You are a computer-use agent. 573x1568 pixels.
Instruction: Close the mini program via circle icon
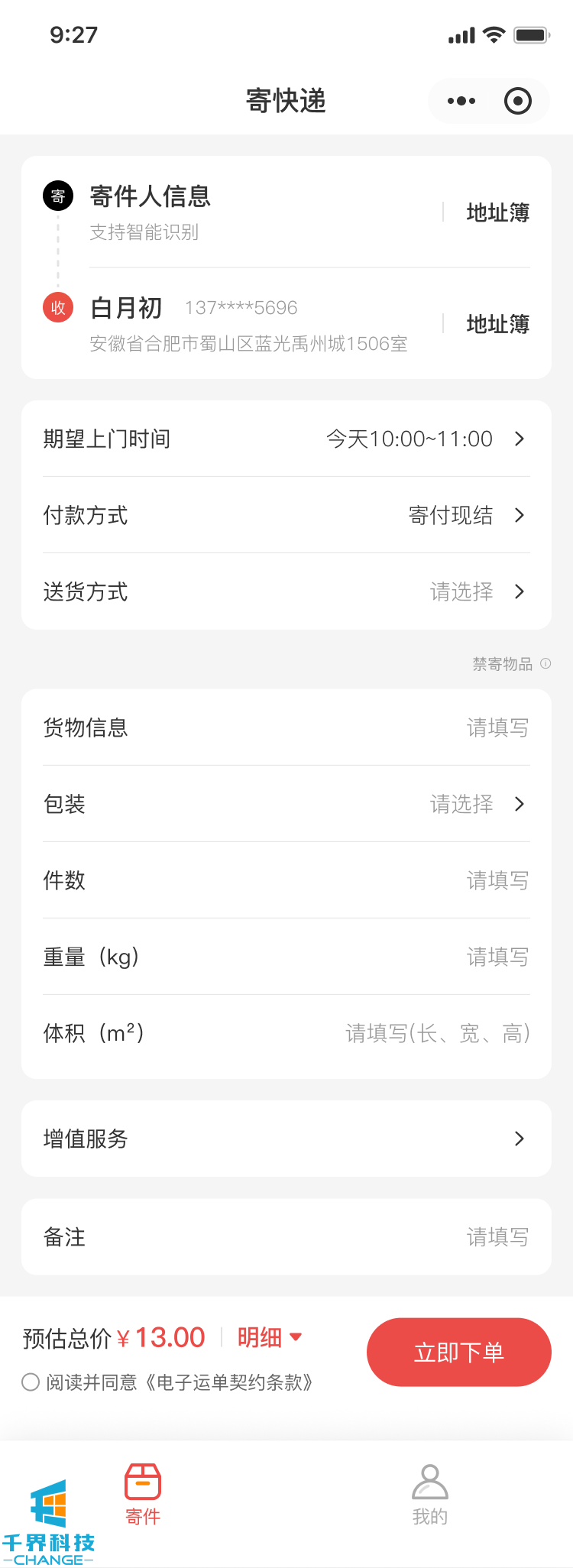pyautogui.click(x=518, y=101)
